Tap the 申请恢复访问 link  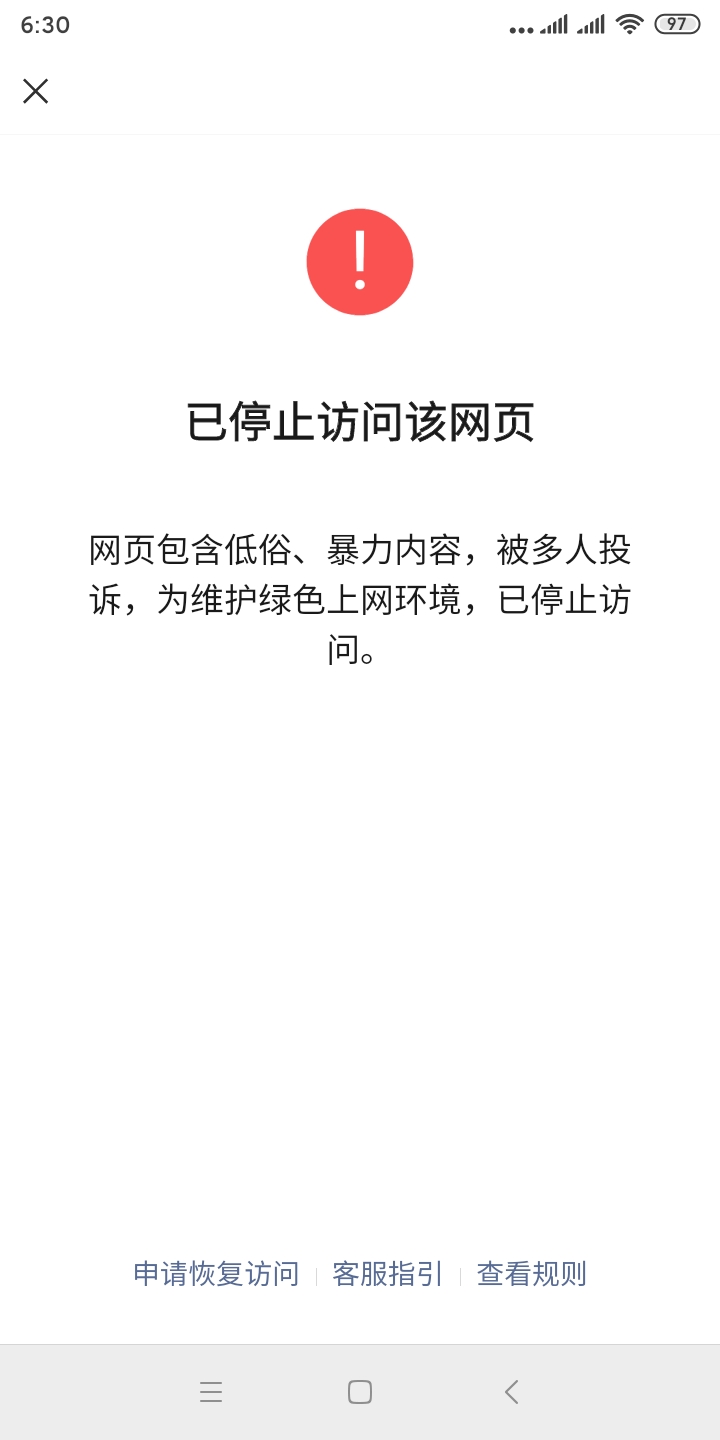(x=216, y=1274)
